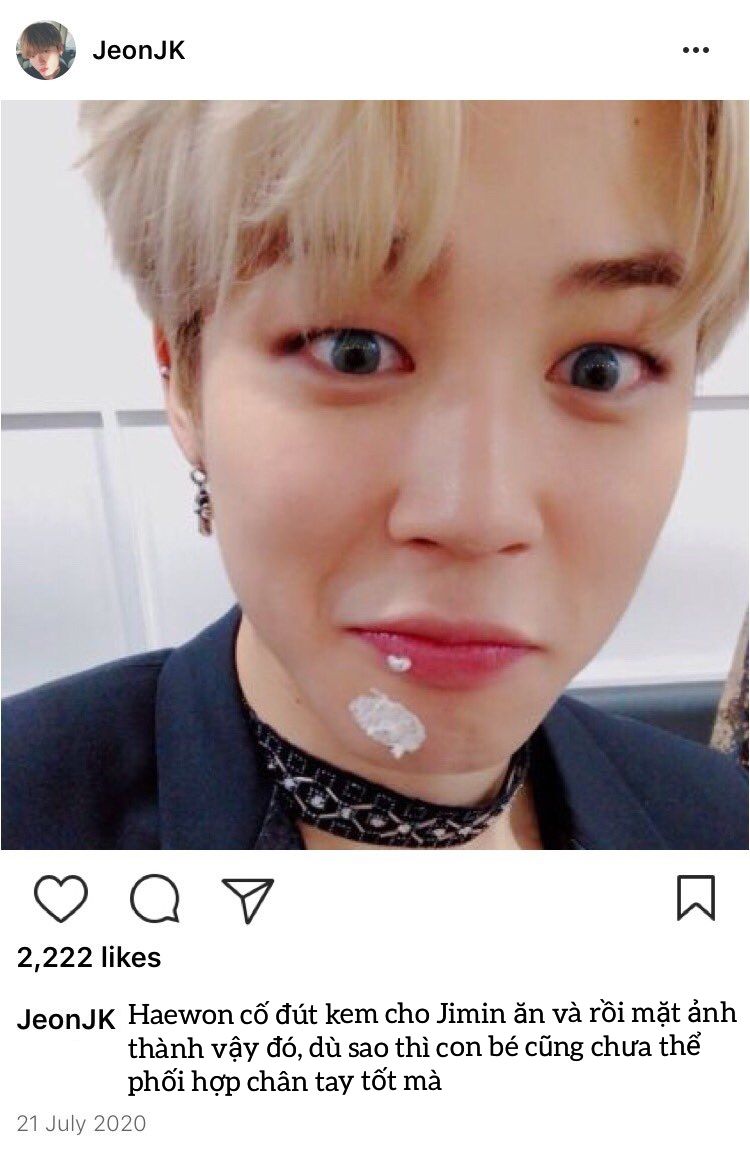Open JeonJK's profile picture in the post header
This screenshot has height=1169, width=750.
tap(45, 50)
